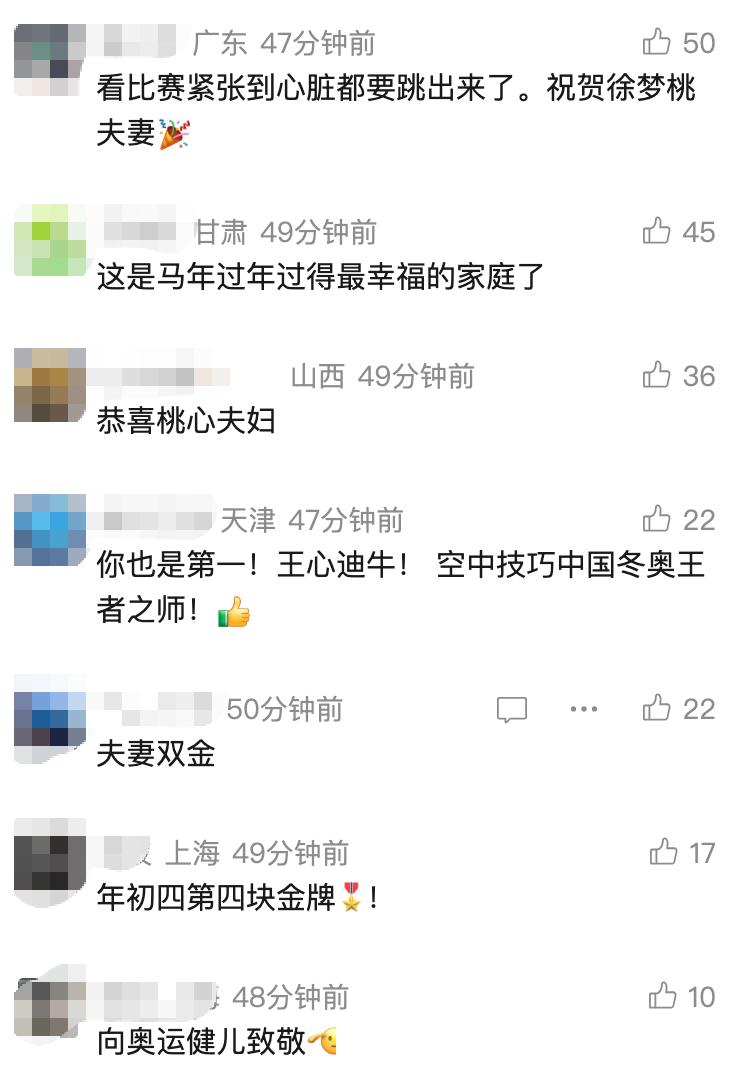
Task: Like the 夫妻双金 comment
Action: tap(657, 709)
